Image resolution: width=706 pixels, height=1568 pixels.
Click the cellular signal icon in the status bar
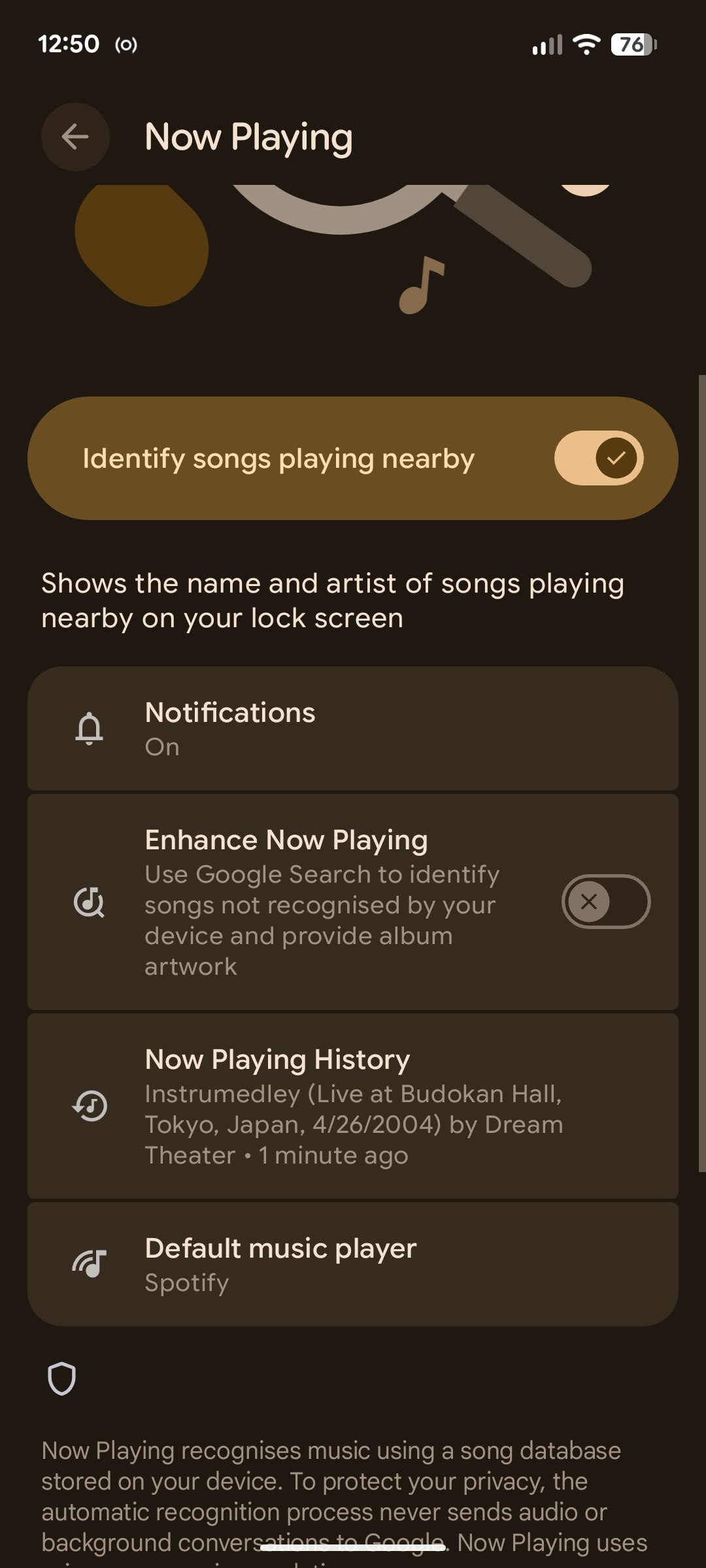546,44
